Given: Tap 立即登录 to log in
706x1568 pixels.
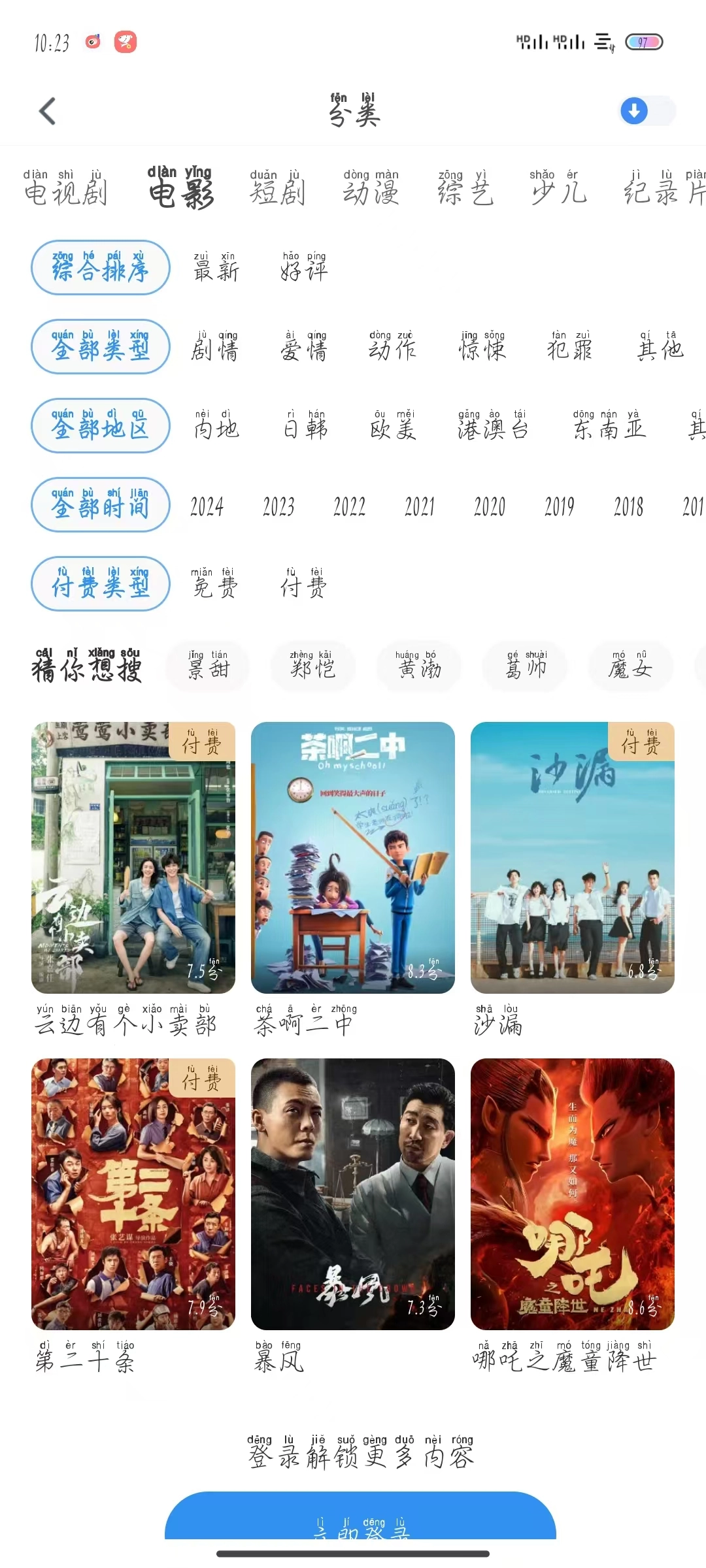Looking at the screenshot, I should 360,1522.
